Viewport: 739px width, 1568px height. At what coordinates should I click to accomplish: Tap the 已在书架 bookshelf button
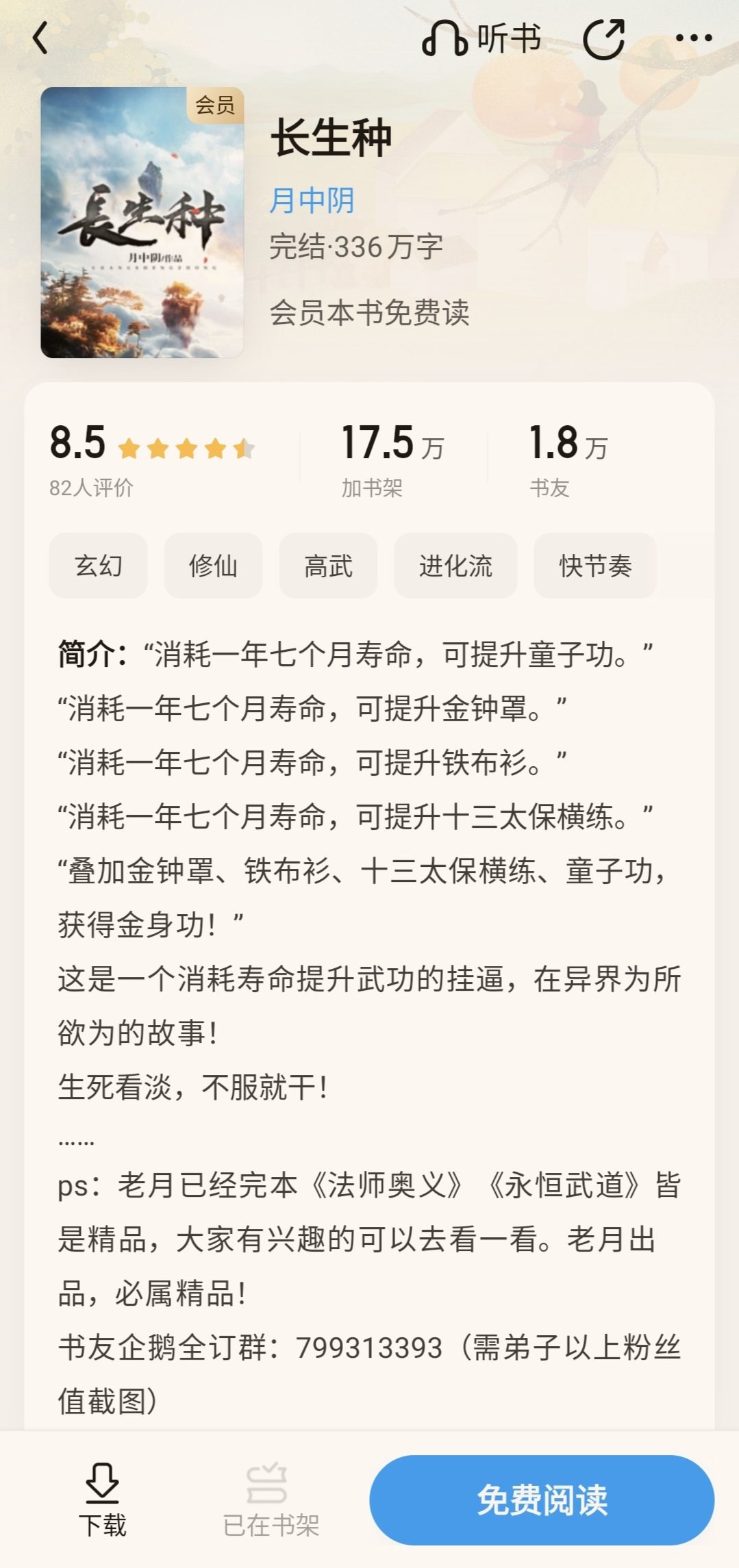[271, 1500]
